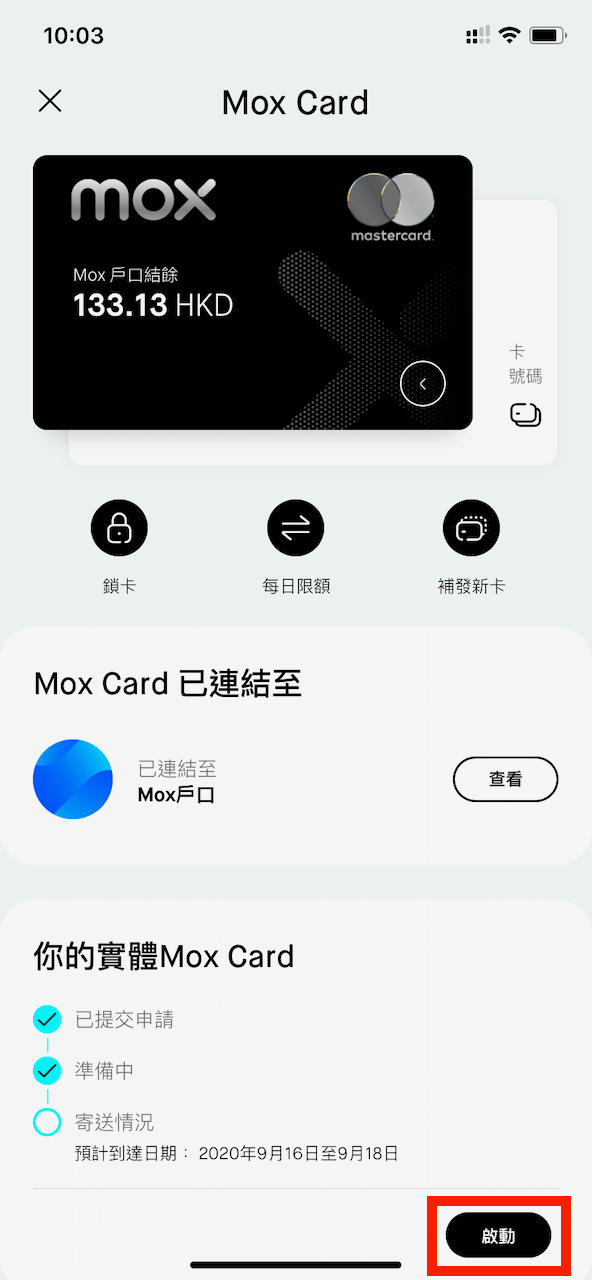Viewport: 592px width, 1280px height.
Task: Lock the card with 鎖卡
Action: pyautogui.click(x=119, y=528)
